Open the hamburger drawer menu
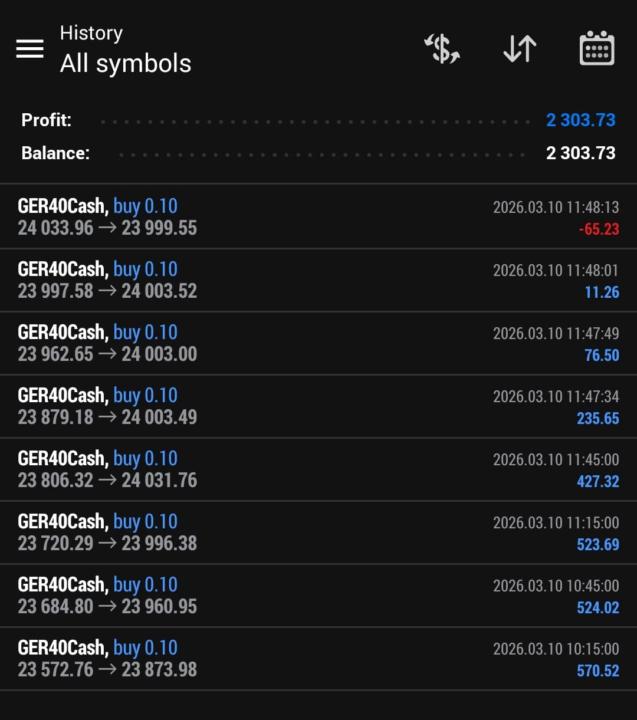The image size is (637, 720). [30, 48]
